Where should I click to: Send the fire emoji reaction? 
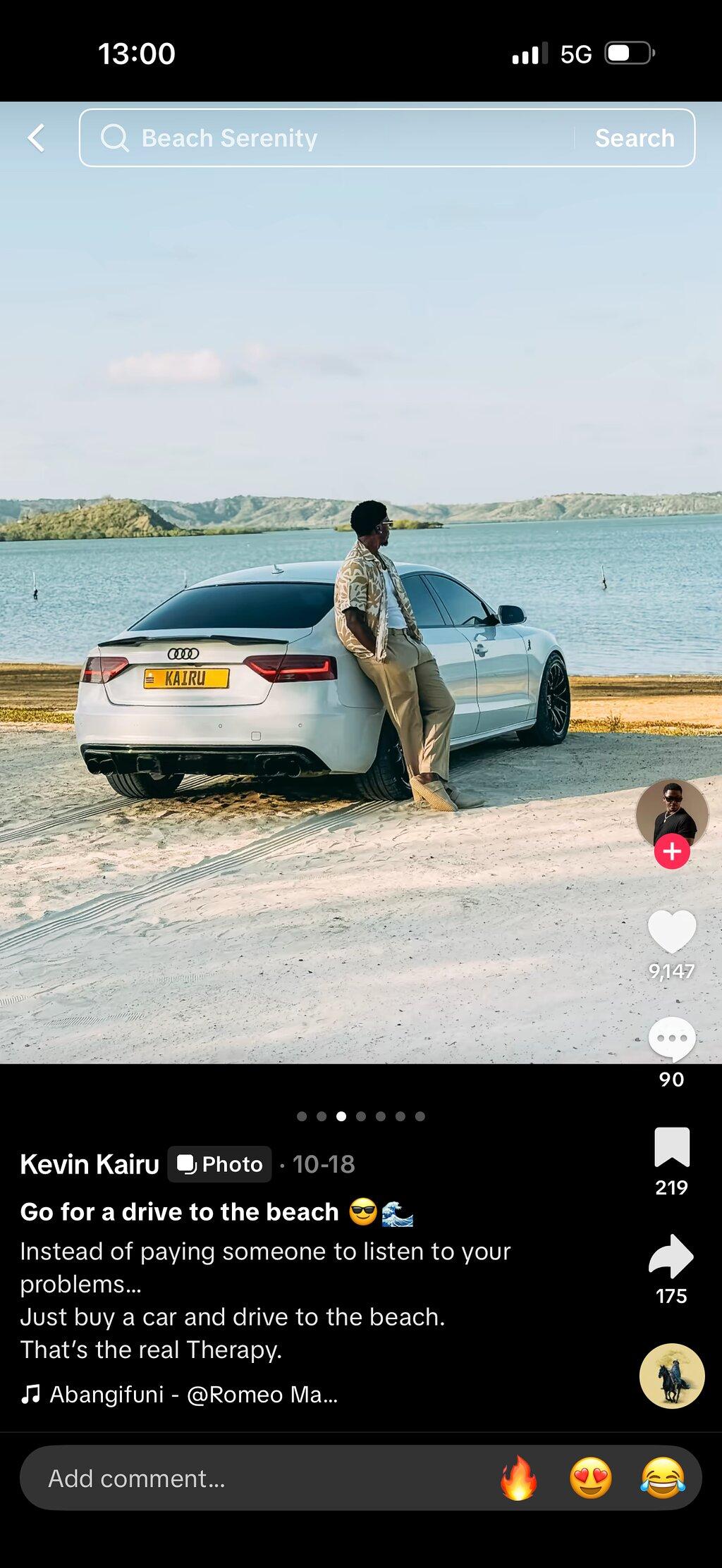518,1478
